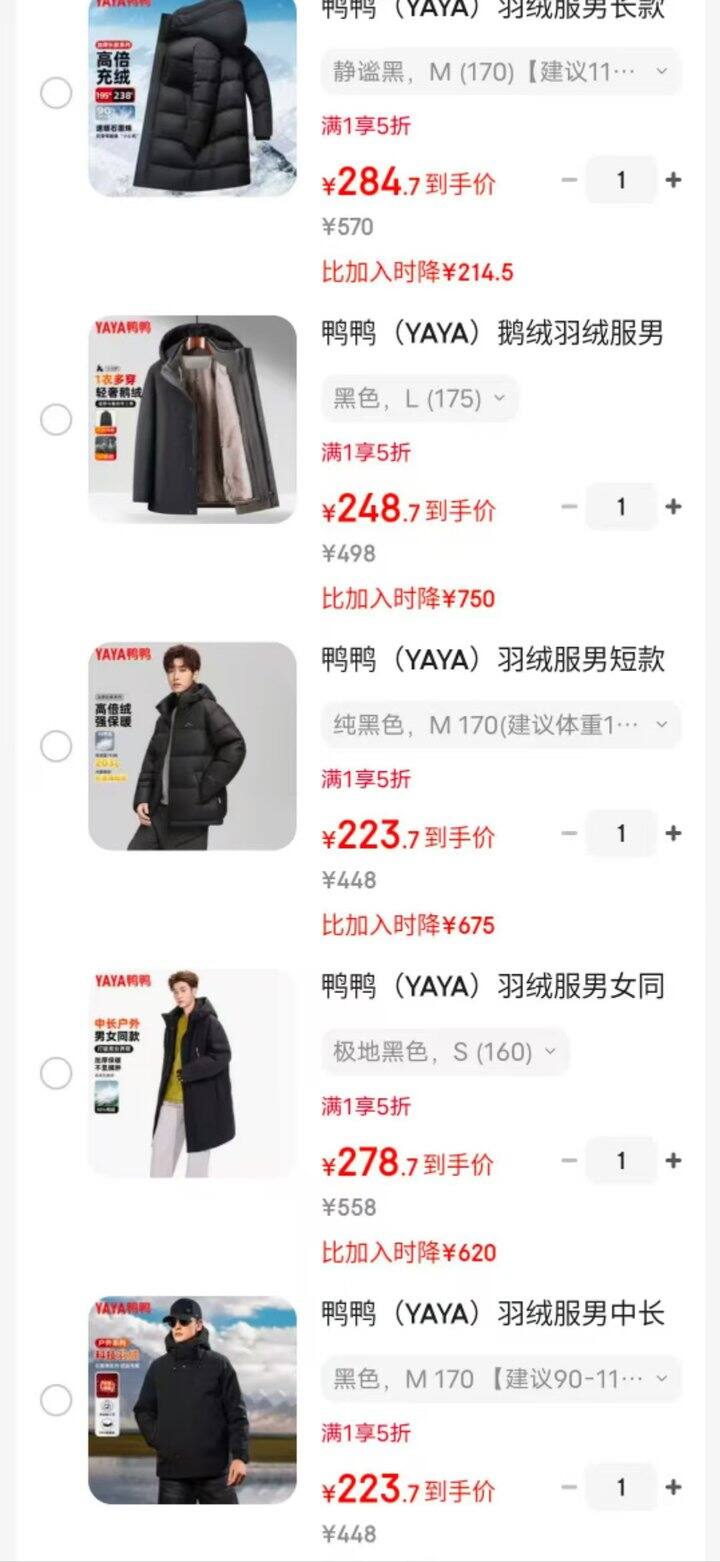Image resolution: width=720 pixels, height=1562 pixels.
Task: Increase quantity of the ¥278.7 jacket
Action: [x=673, y=1161]
